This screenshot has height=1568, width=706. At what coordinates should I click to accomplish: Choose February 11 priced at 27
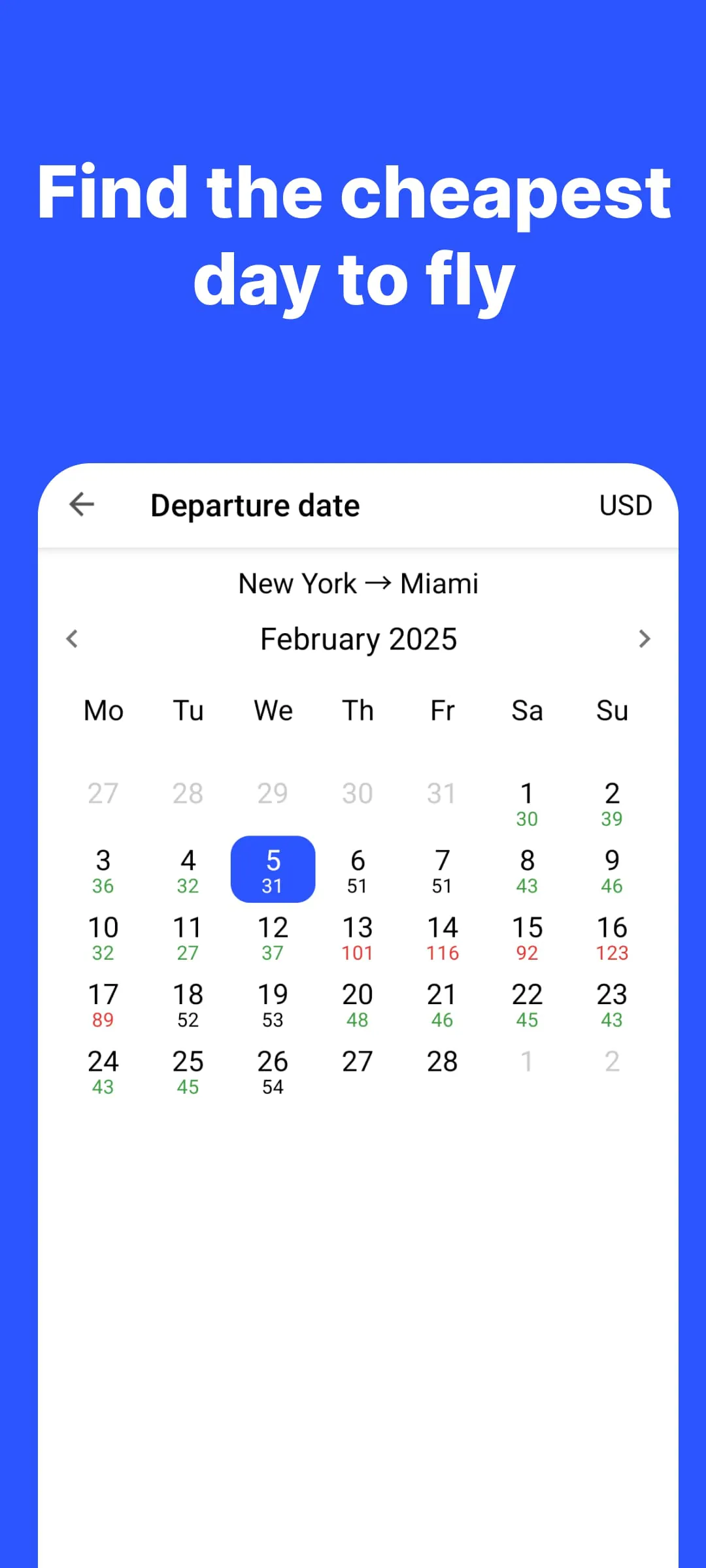(188, 938)
